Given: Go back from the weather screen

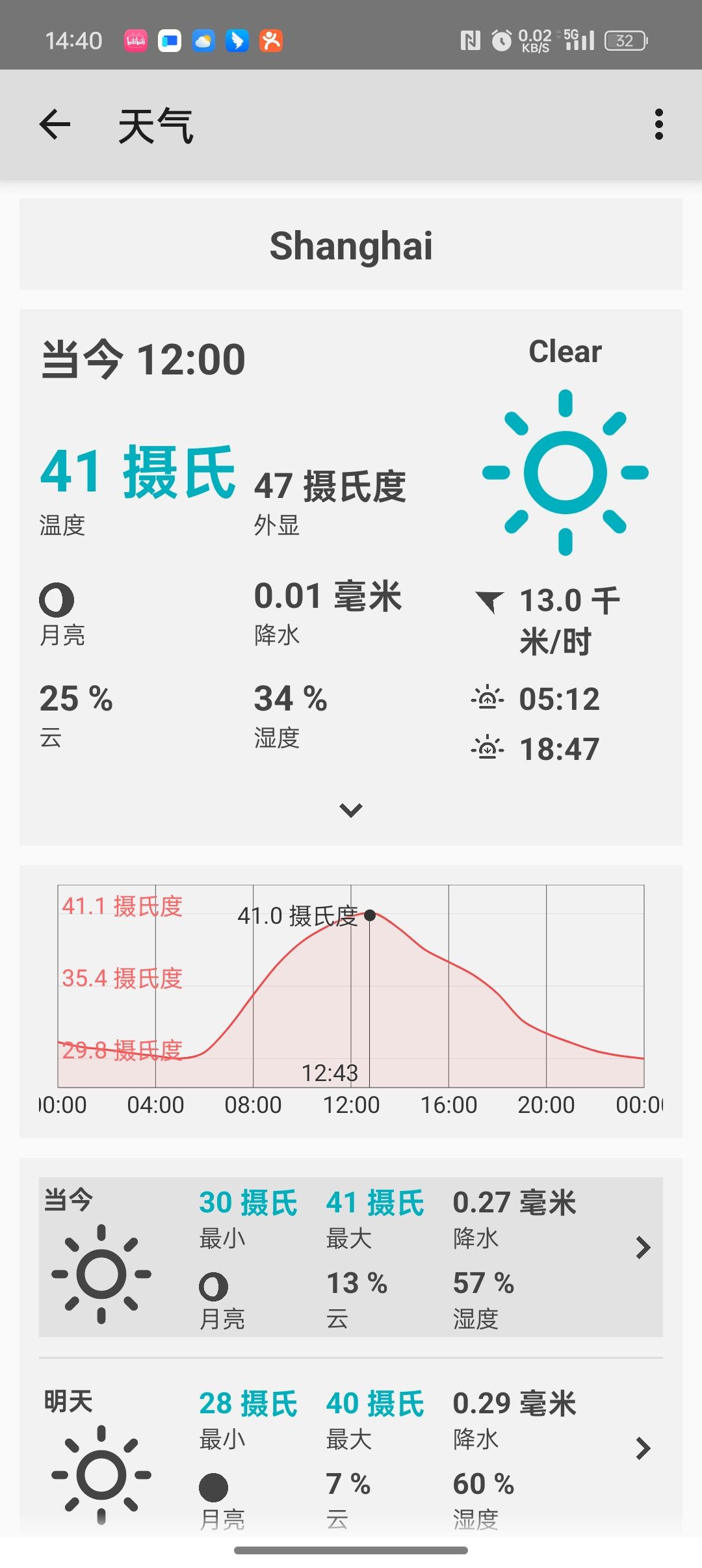Looking at the screenshot, I should [55, 125].
